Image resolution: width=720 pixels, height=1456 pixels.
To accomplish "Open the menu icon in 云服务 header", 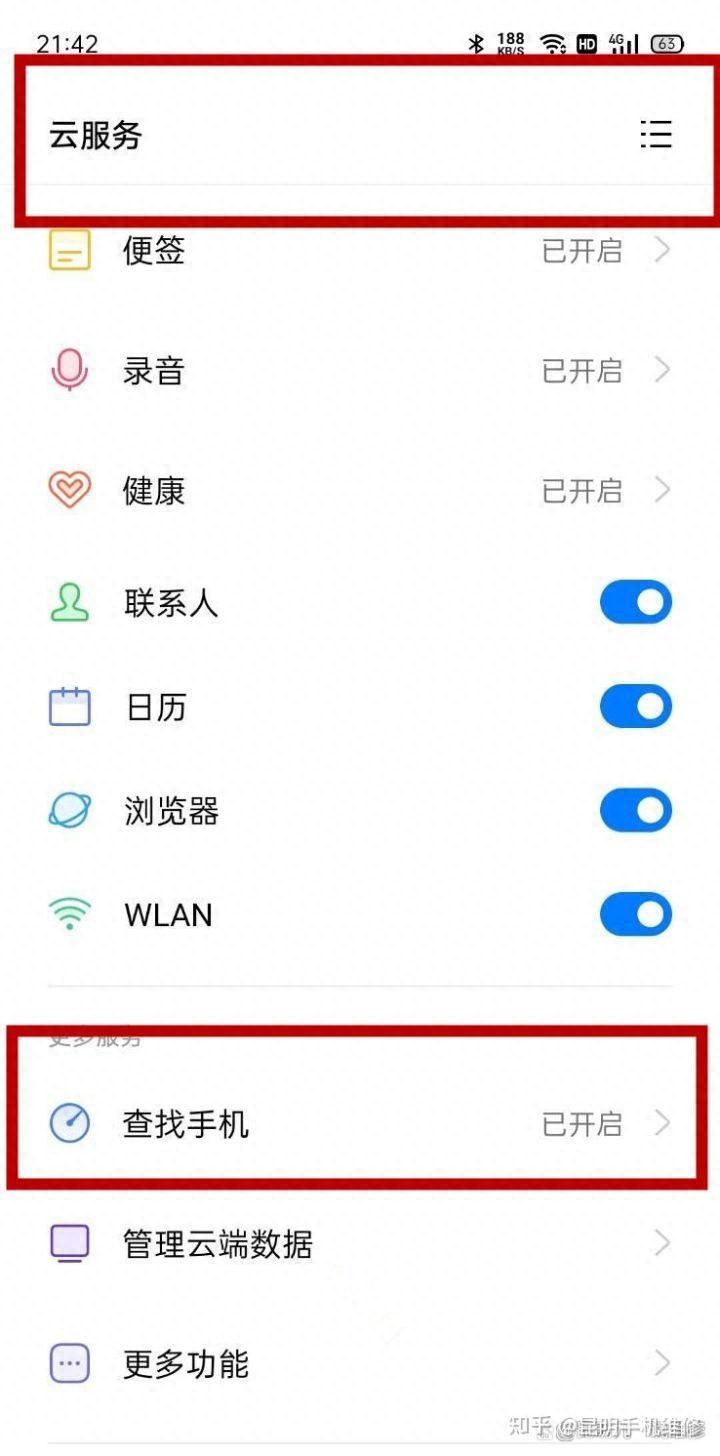I will pyautogui.click(x=656, y=134).
